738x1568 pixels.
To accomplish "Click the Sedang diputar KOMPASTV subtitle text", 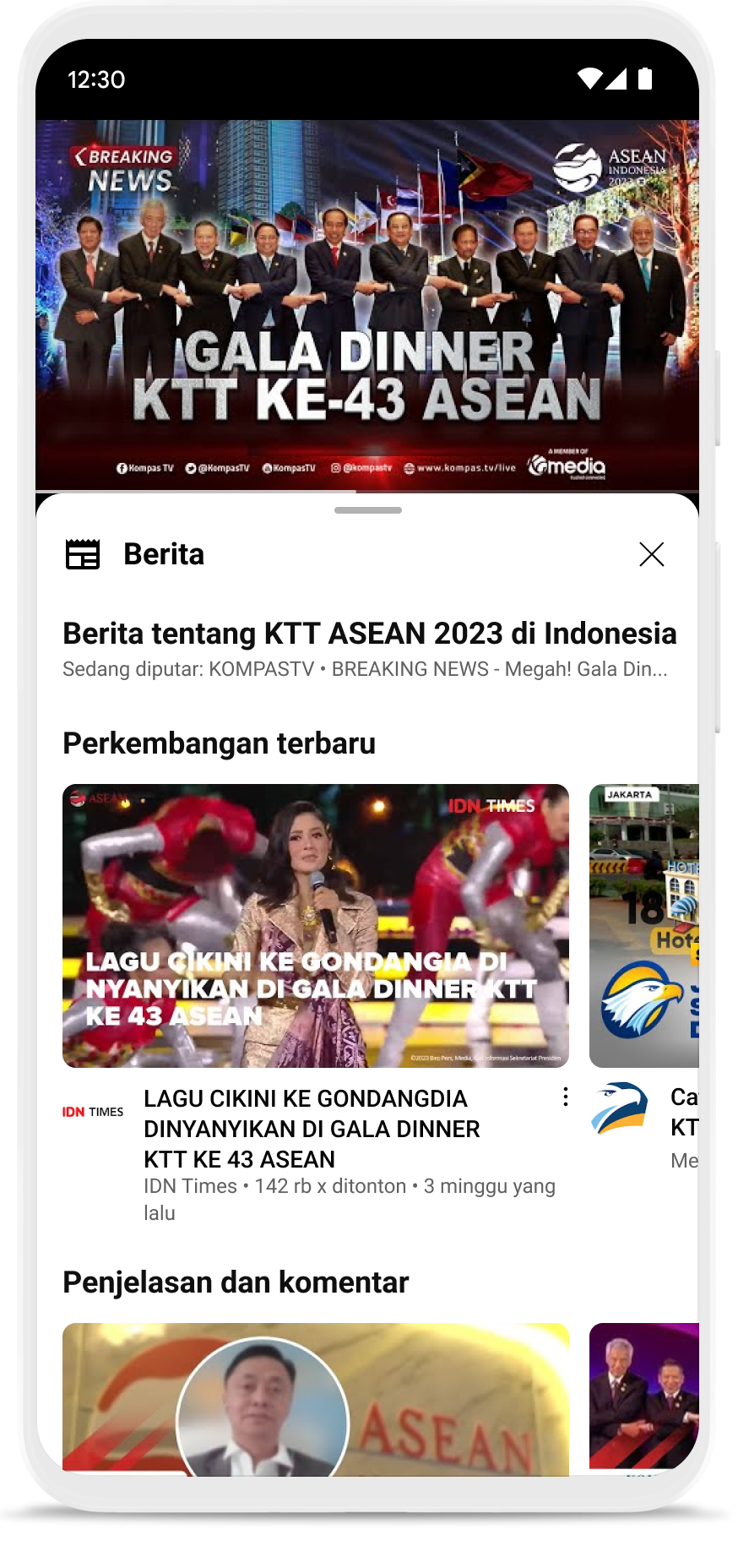I will pyautogui.click(x=365, y=670).
